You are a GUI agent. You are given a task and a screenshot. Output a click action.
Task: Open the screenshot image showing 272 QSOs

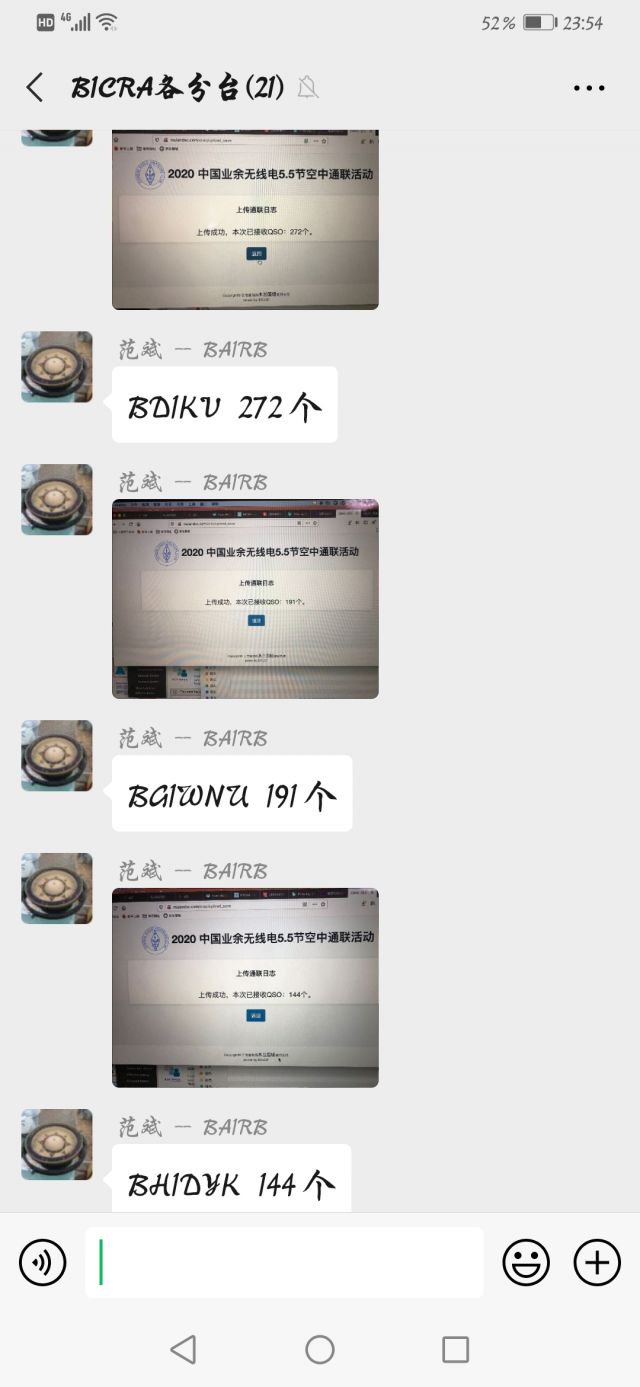(x=245, y=219)
